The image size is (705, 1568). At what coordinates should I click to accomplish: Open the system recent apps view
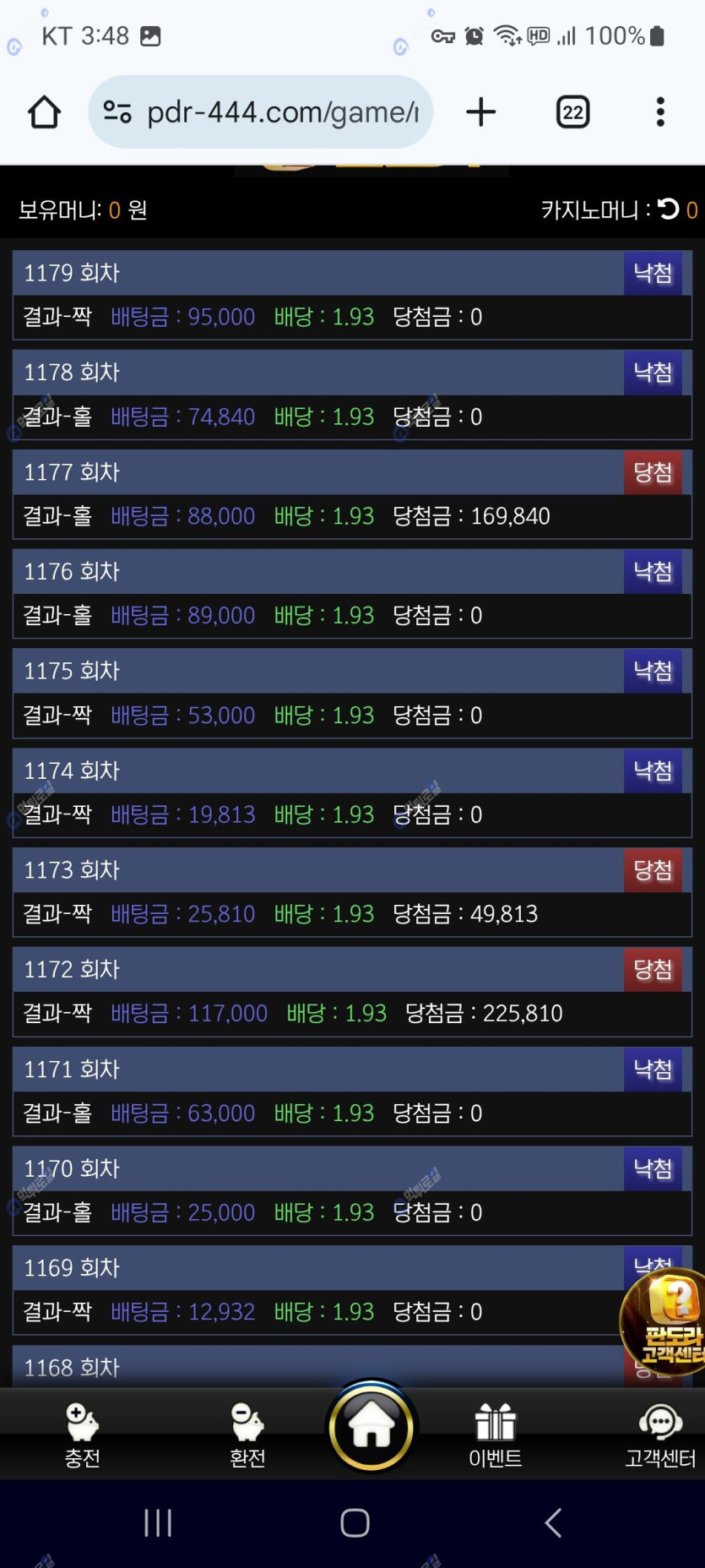tap(158, 1523)
